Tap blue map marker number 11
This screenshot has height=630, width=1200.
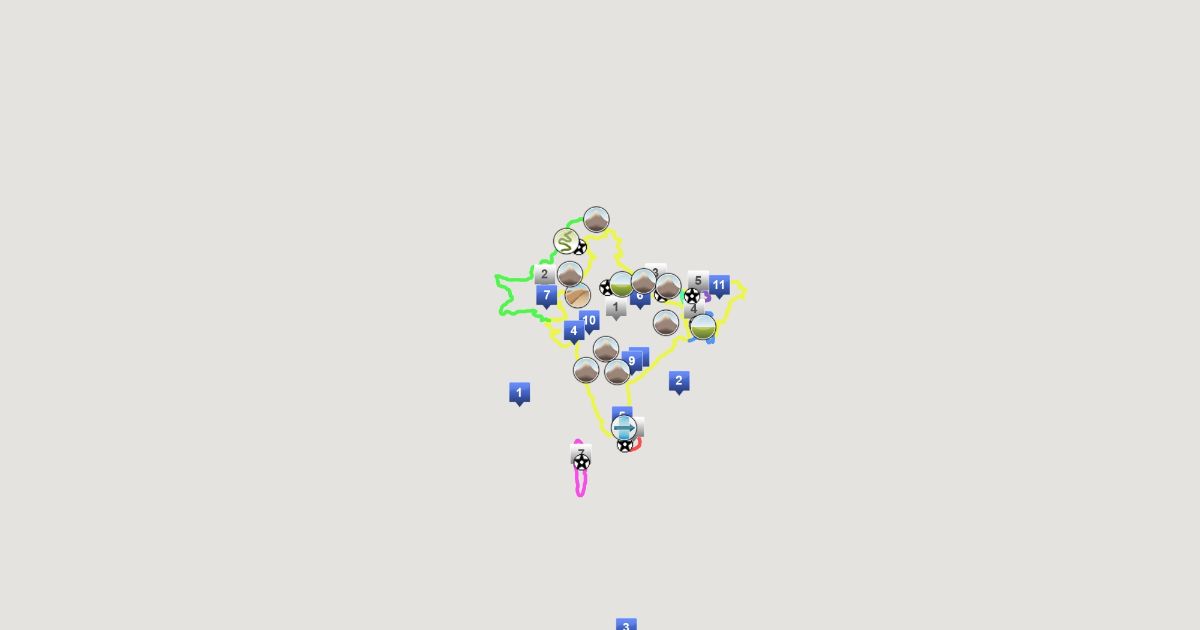[719, 286]
